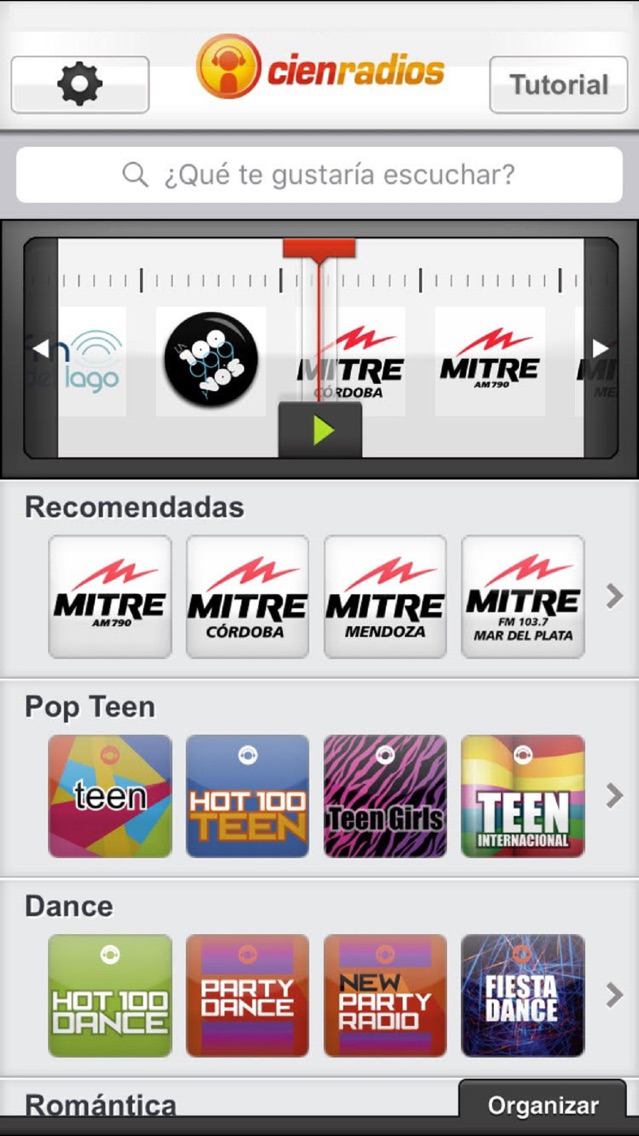Open Hot 100 Dance station

(x=110, y=995)
